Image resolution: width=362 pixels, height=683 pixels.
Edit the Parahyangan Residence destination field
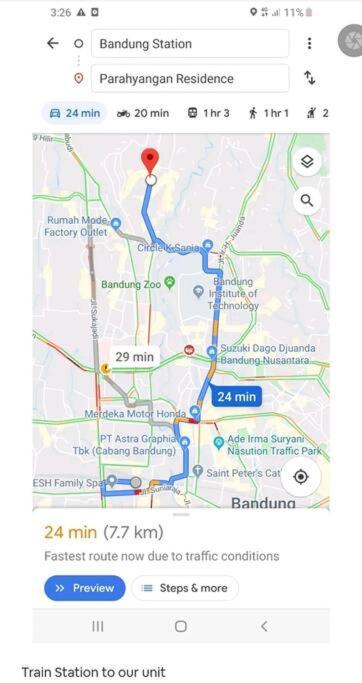190,78
